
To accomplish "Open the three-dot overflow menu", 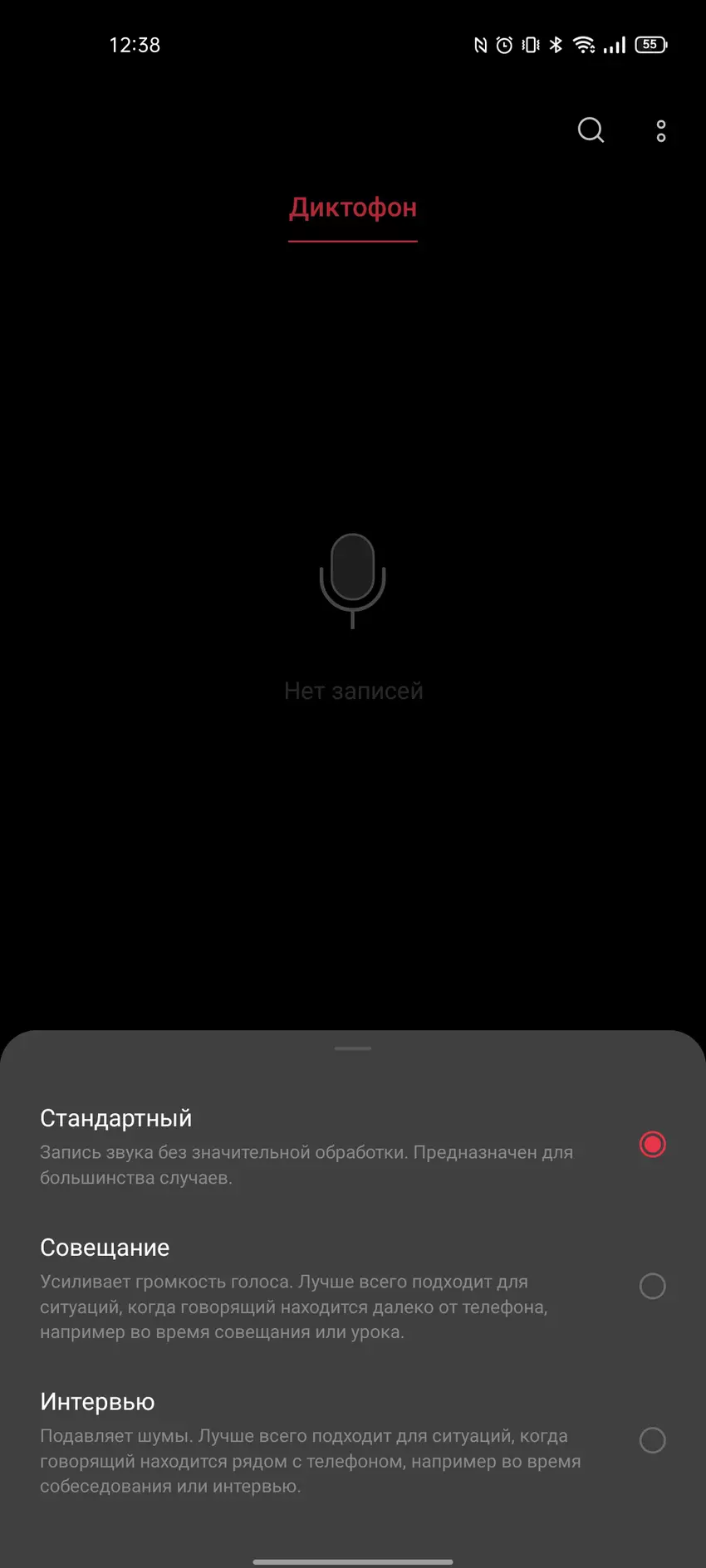I will click(661, 131).
